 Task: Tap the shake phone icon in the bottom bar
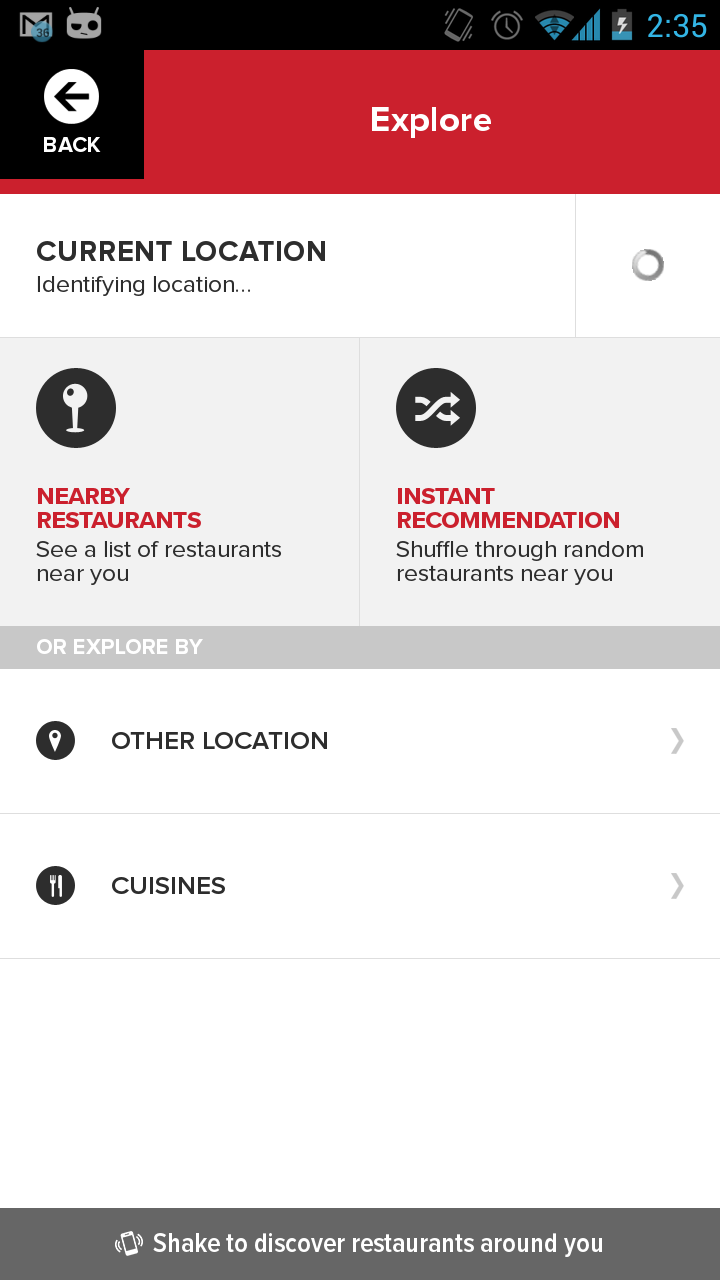pyautogui.click(x=129, y=1243)
